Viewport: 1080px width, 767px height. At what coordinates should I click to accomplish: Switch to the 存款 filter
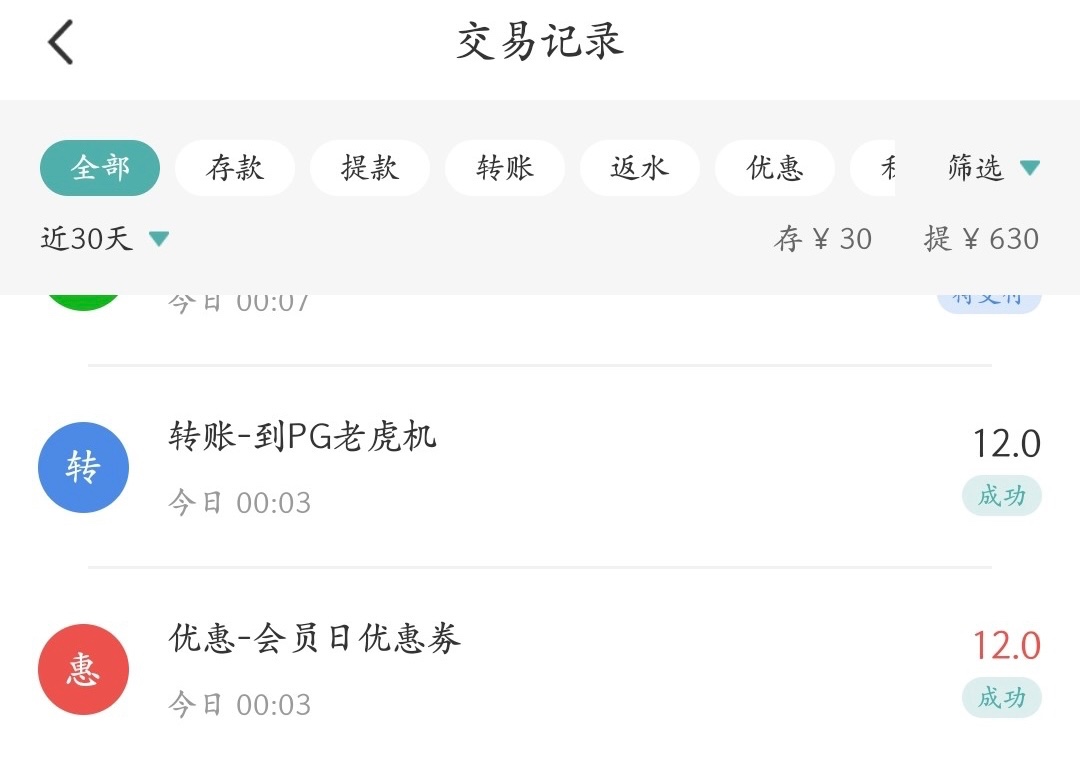[x=235, y=168]
